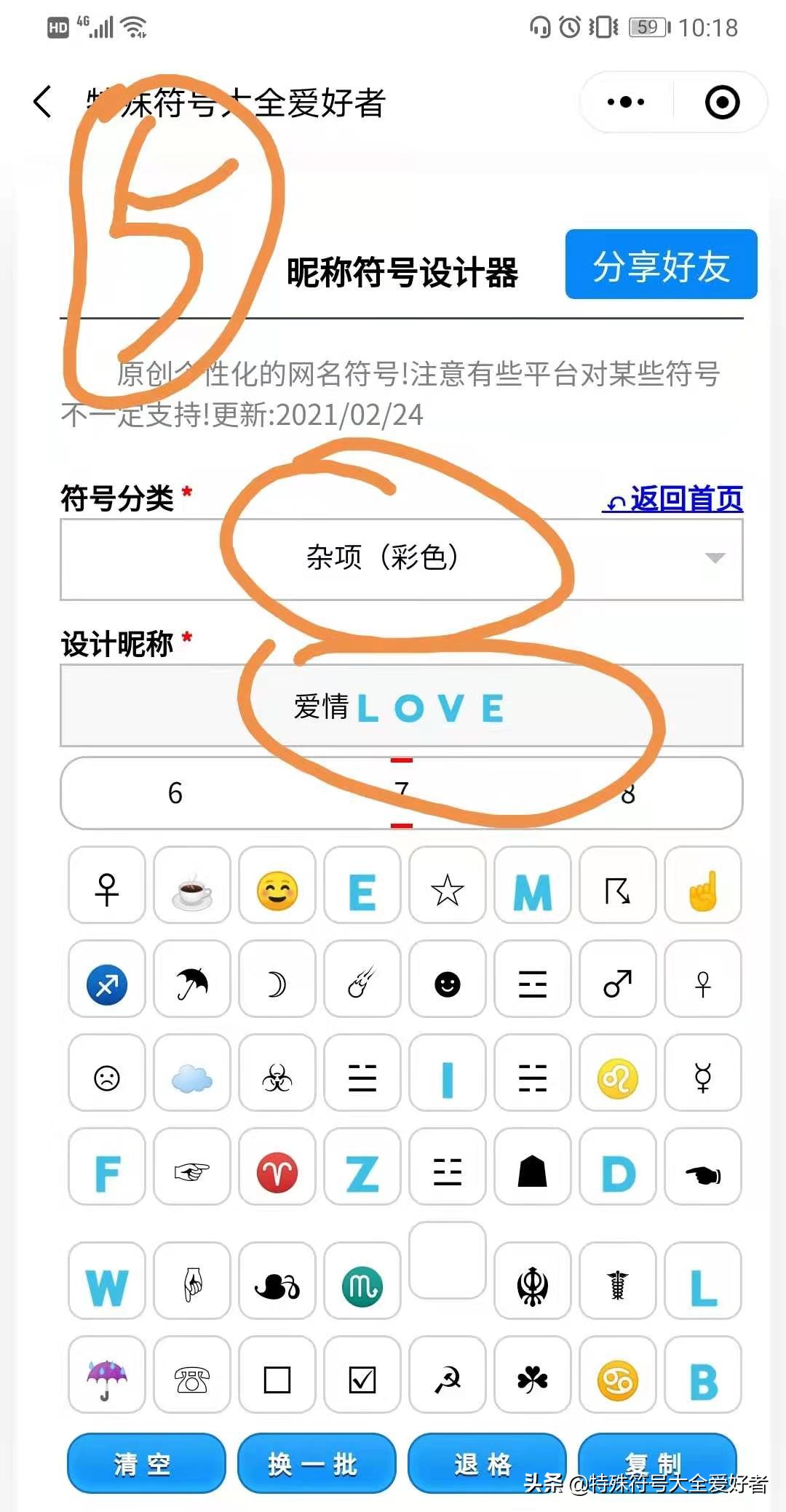Pick the green Scorpio zodiac symbol
Screen dimensions: 786x1512
tap(362, 1282)
